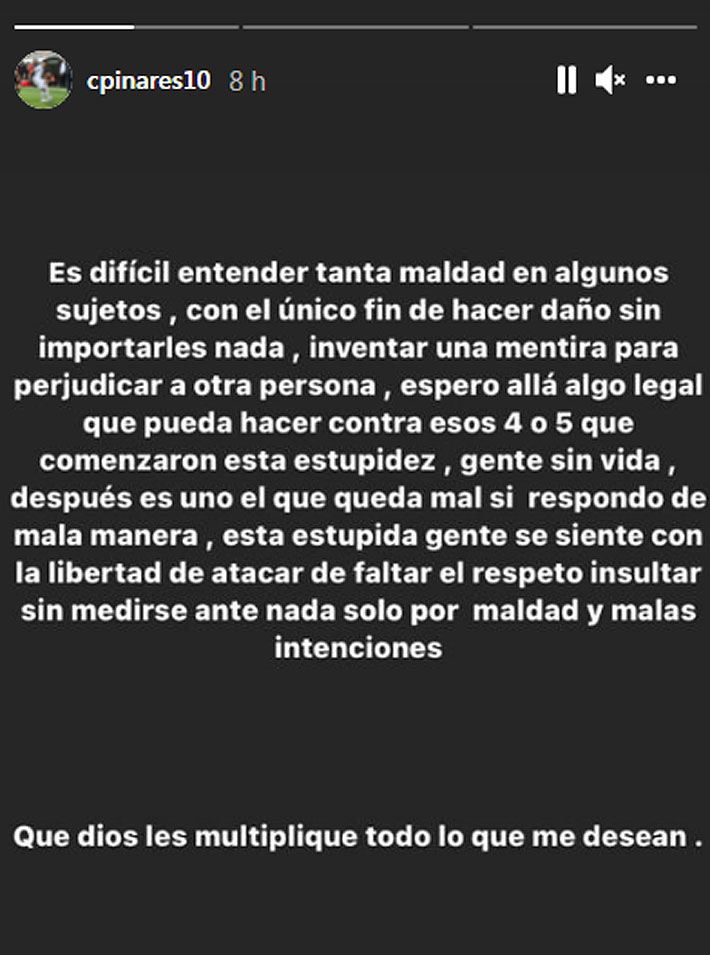
Task: Unmute the story sound
Action: (609, 81)
